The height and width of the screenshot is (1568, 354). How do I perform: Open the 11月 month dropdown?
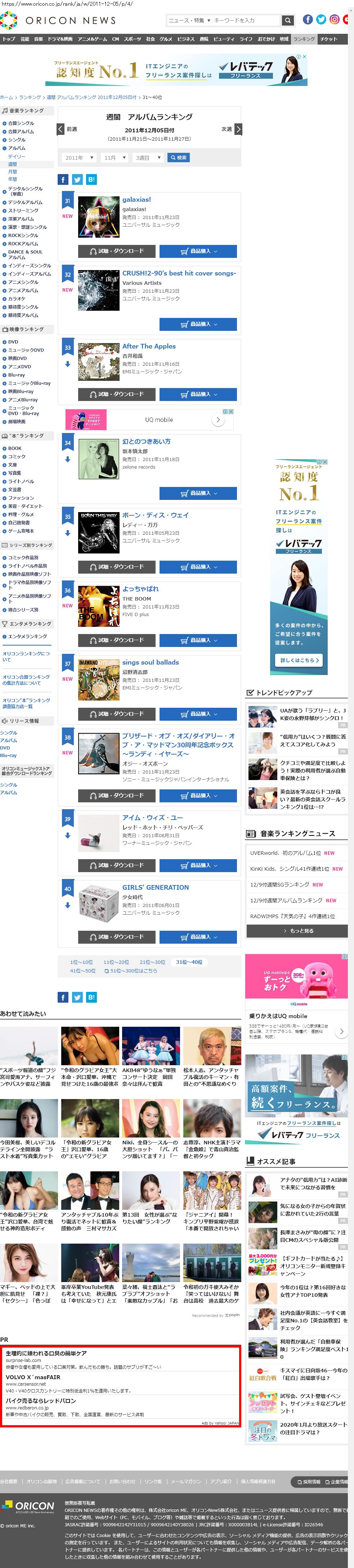tap(114, 158)
